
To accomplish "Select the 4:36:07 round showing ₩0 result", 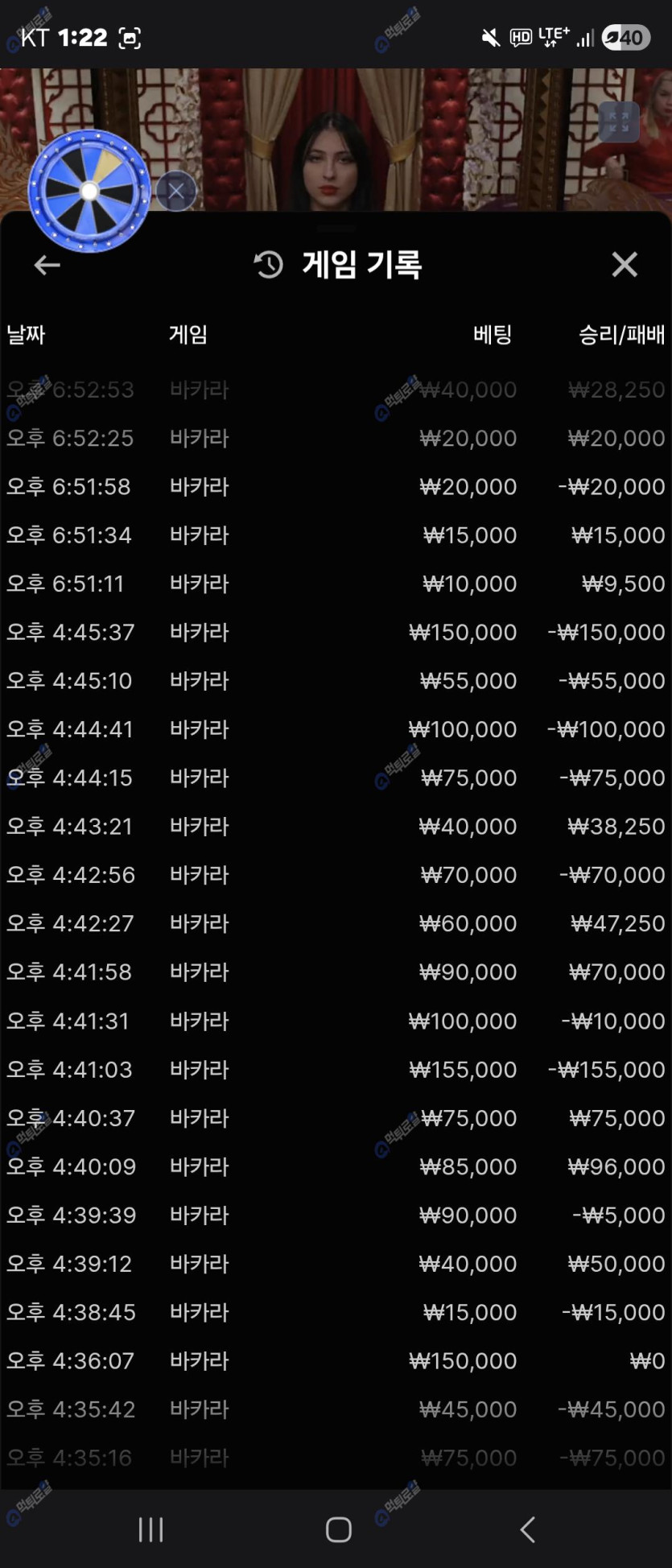I will [336, 1361].
